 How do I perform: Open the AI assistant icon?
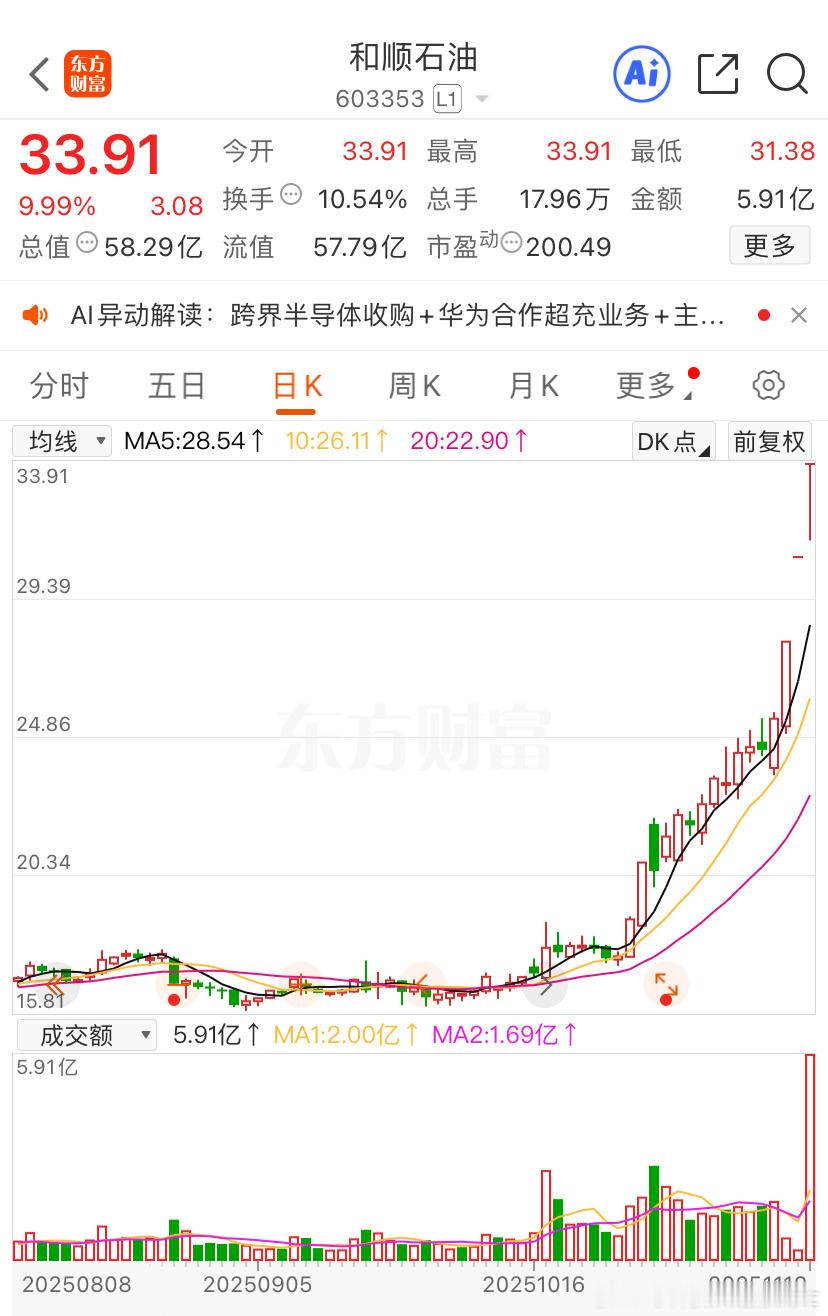pyautogui.click(x=641, y=74)
